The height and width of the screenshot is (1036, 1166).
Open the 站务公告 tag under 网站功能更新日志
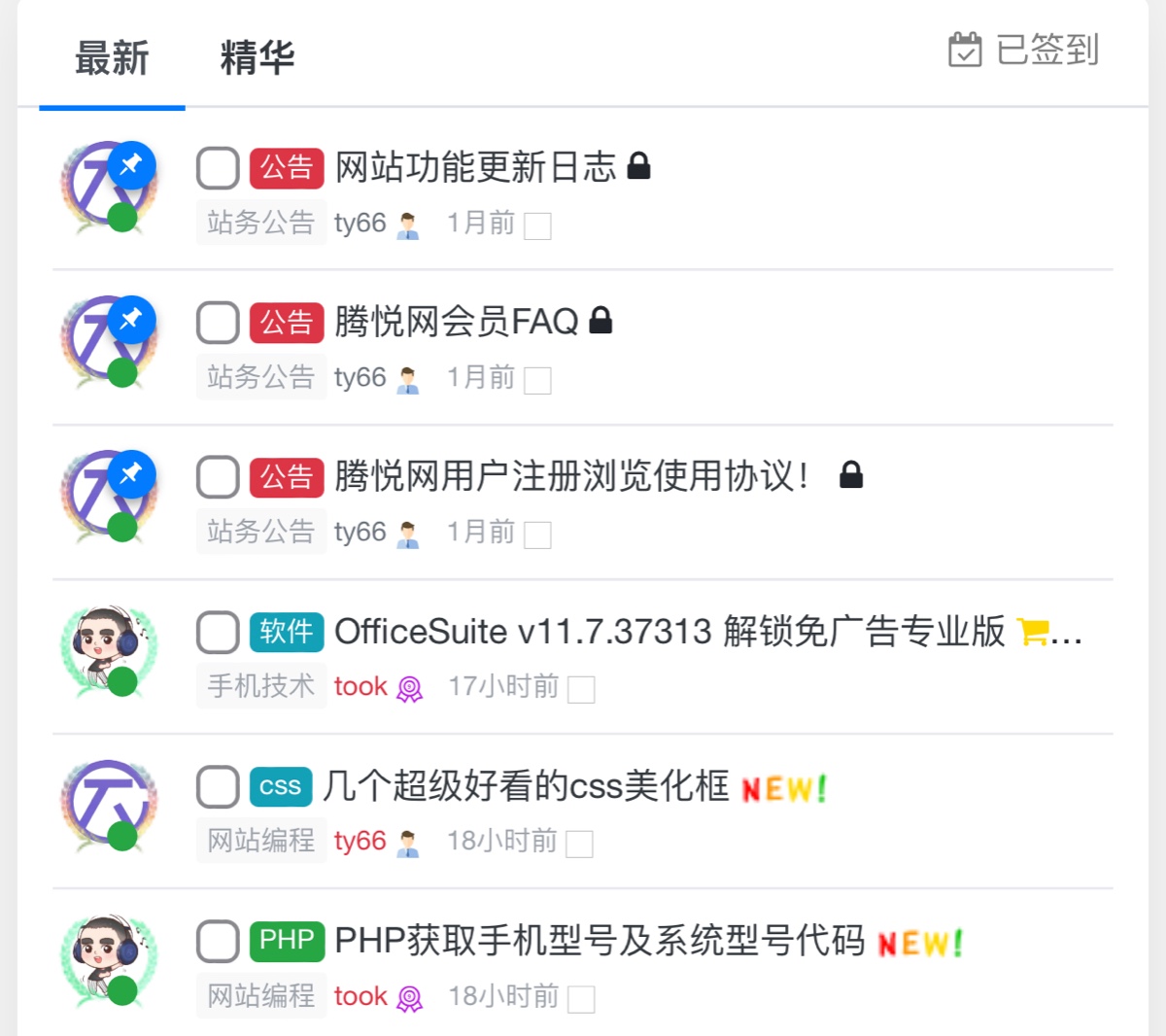pos(260,223)
